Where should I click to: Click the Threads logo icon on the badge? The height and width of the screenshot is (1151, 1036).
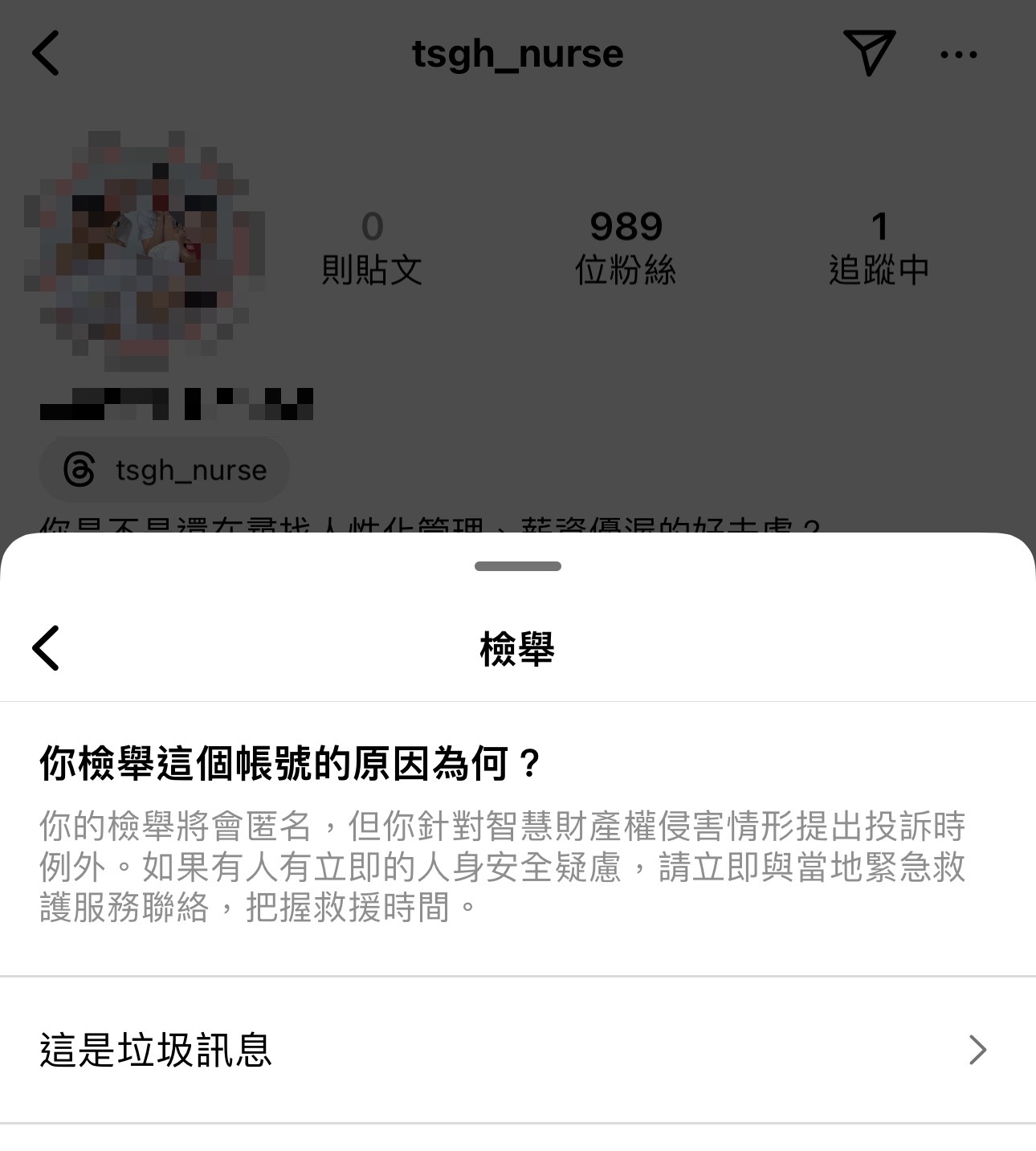pos(77,469)
